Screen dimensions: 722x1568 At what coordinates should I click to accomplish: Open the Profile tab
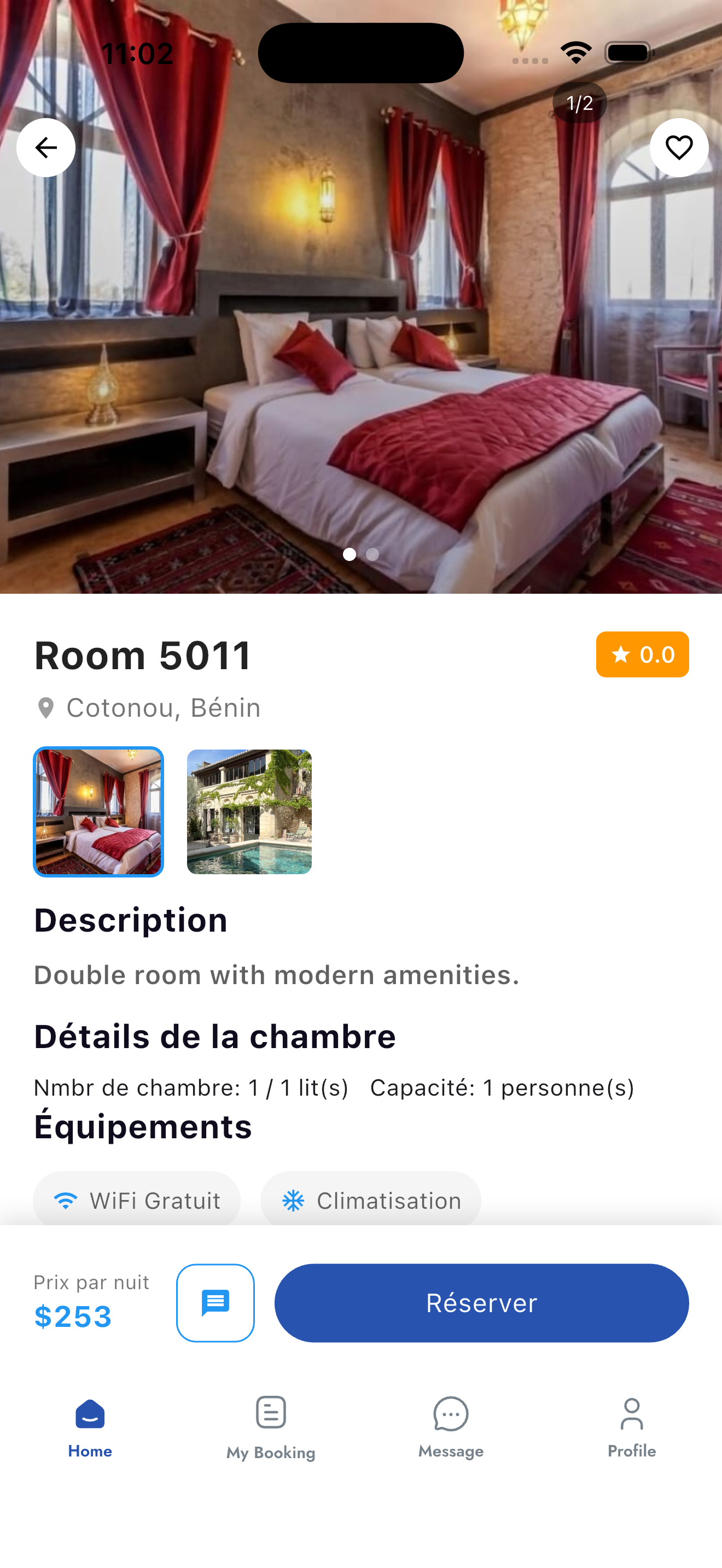(631, 1427)
